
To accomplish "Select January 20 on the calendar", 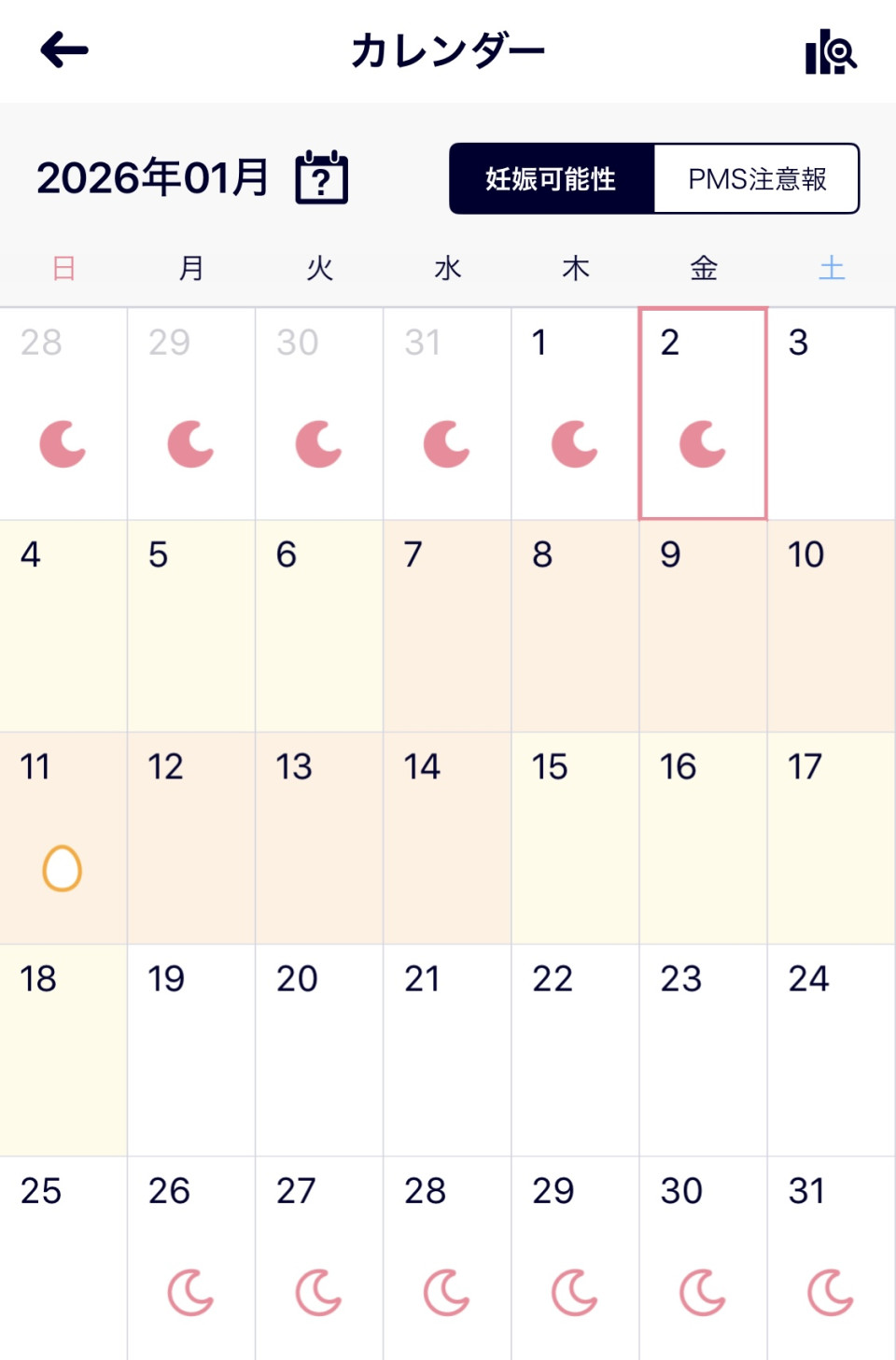I will (319, 1050).
